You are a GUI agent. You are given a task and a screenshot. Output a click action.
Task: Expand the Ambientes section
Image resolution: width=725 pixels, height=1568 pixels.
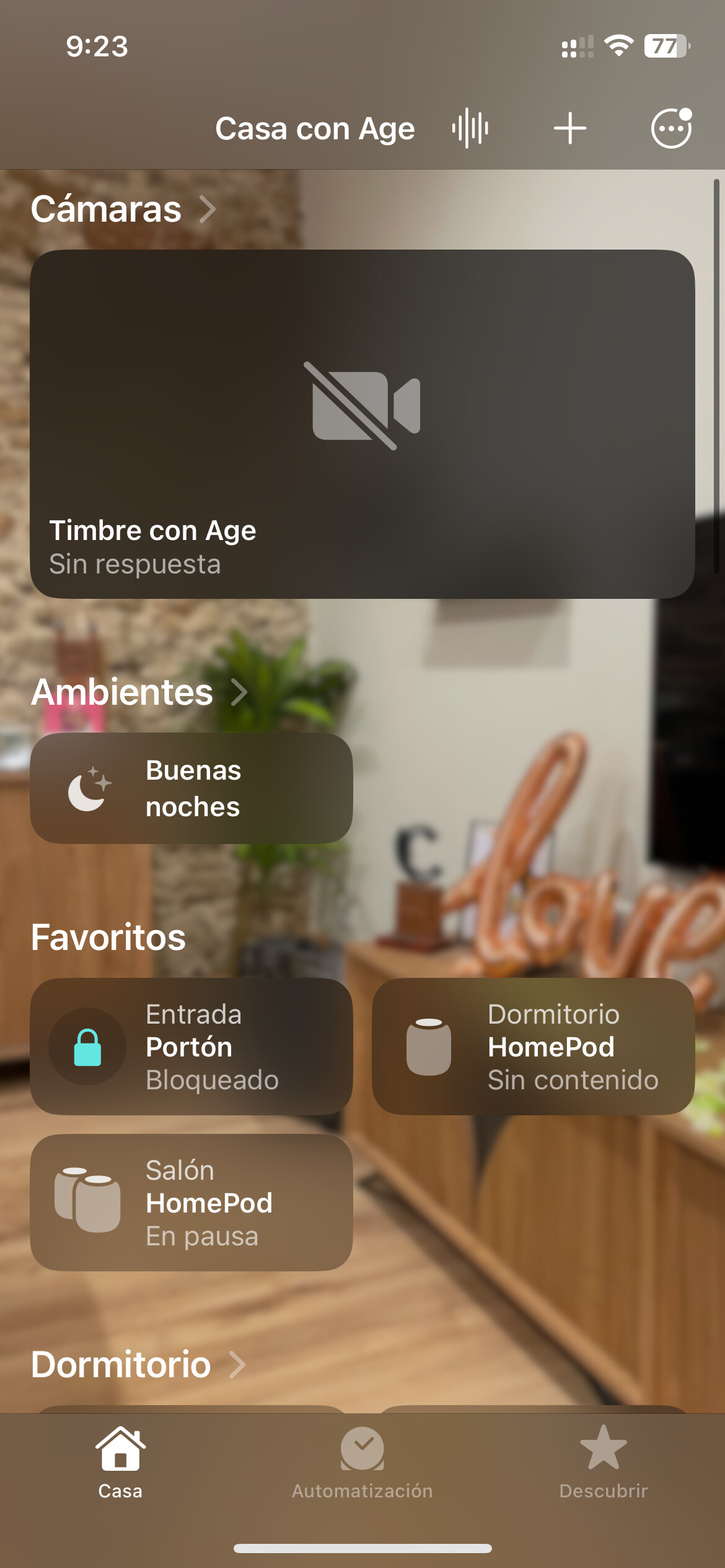(139, 692)
